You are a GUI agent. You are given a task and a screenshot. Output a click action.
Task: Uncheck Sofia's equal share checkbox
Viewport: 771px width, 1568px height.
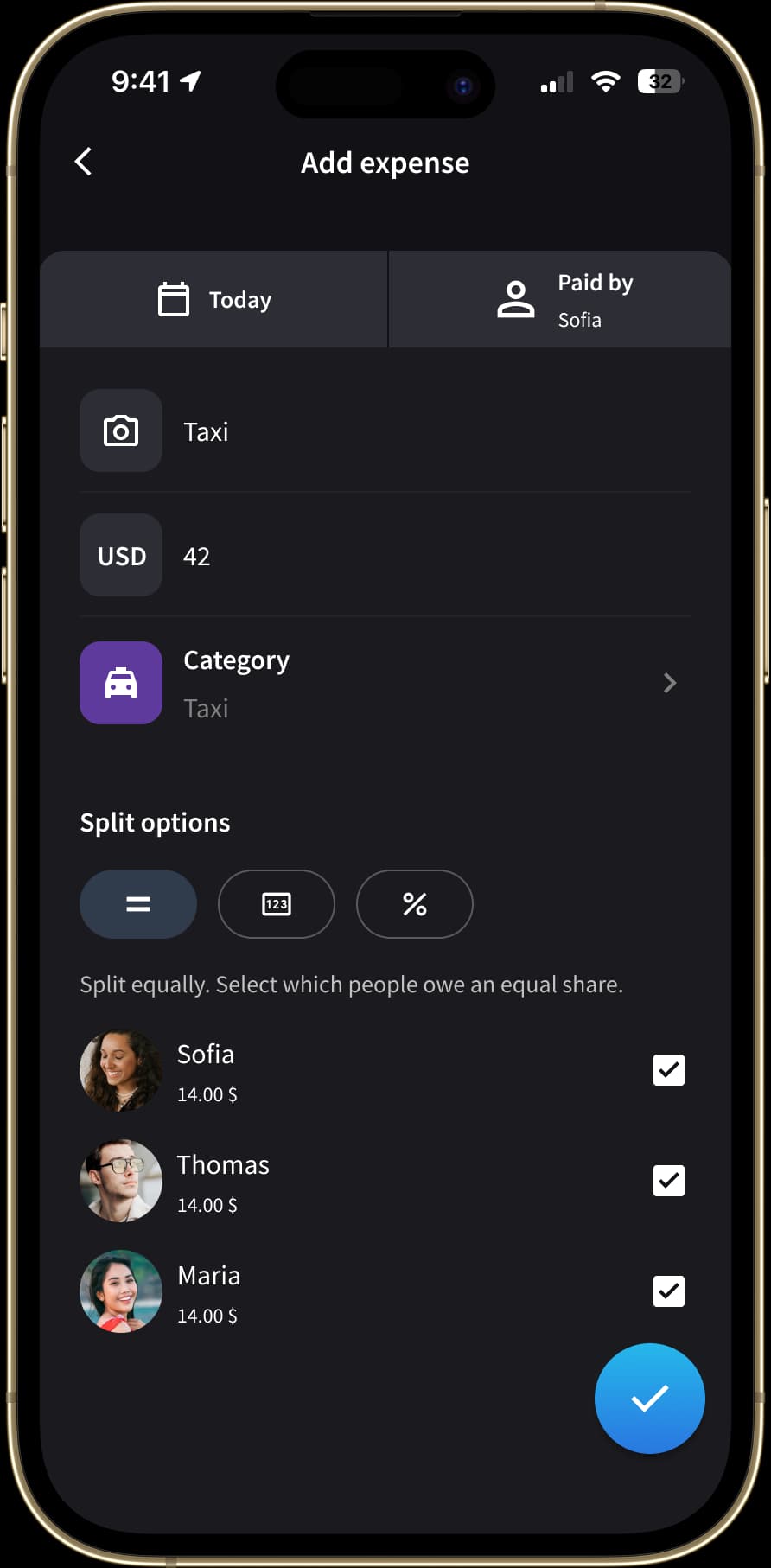(x=667, y=1070)
